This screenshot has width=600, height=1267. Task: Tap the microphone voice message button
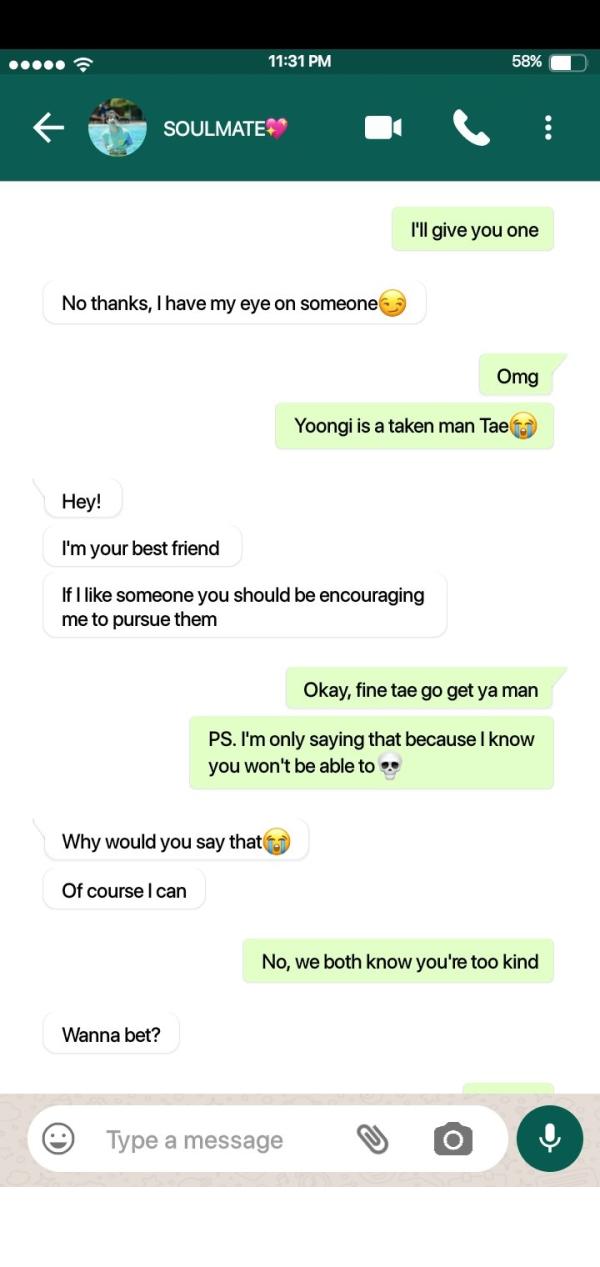(x=549, y=1138)
